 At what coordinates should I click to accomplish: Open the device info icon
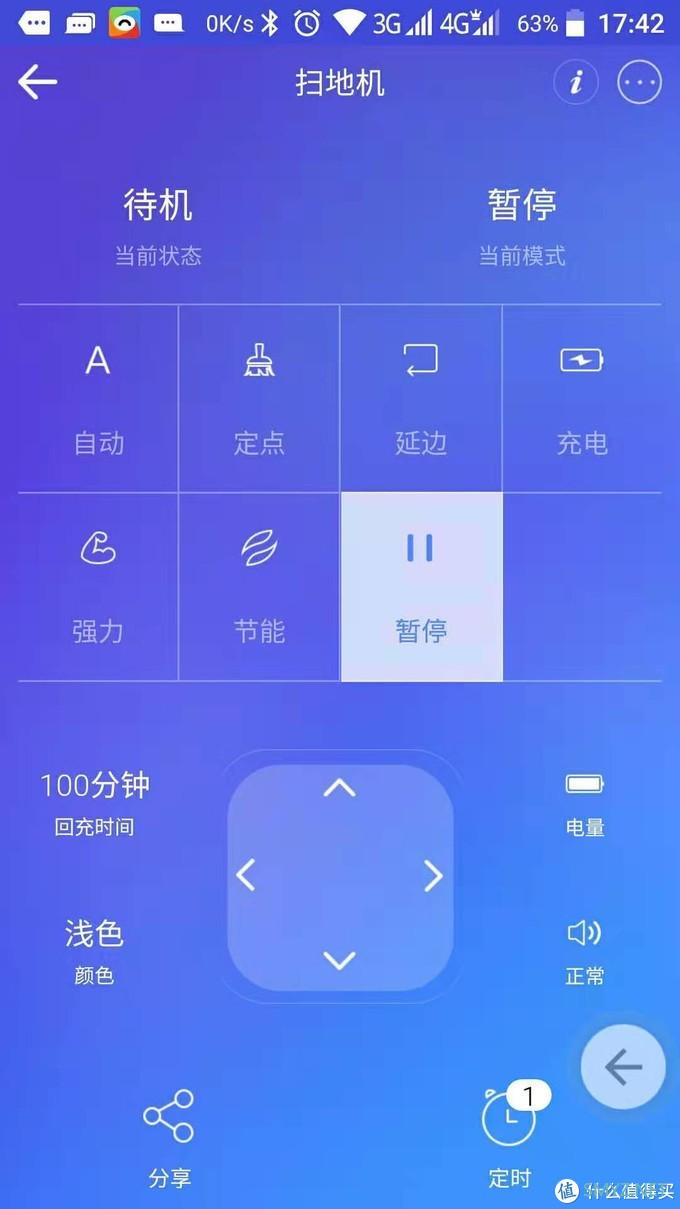tap(576, 83)
